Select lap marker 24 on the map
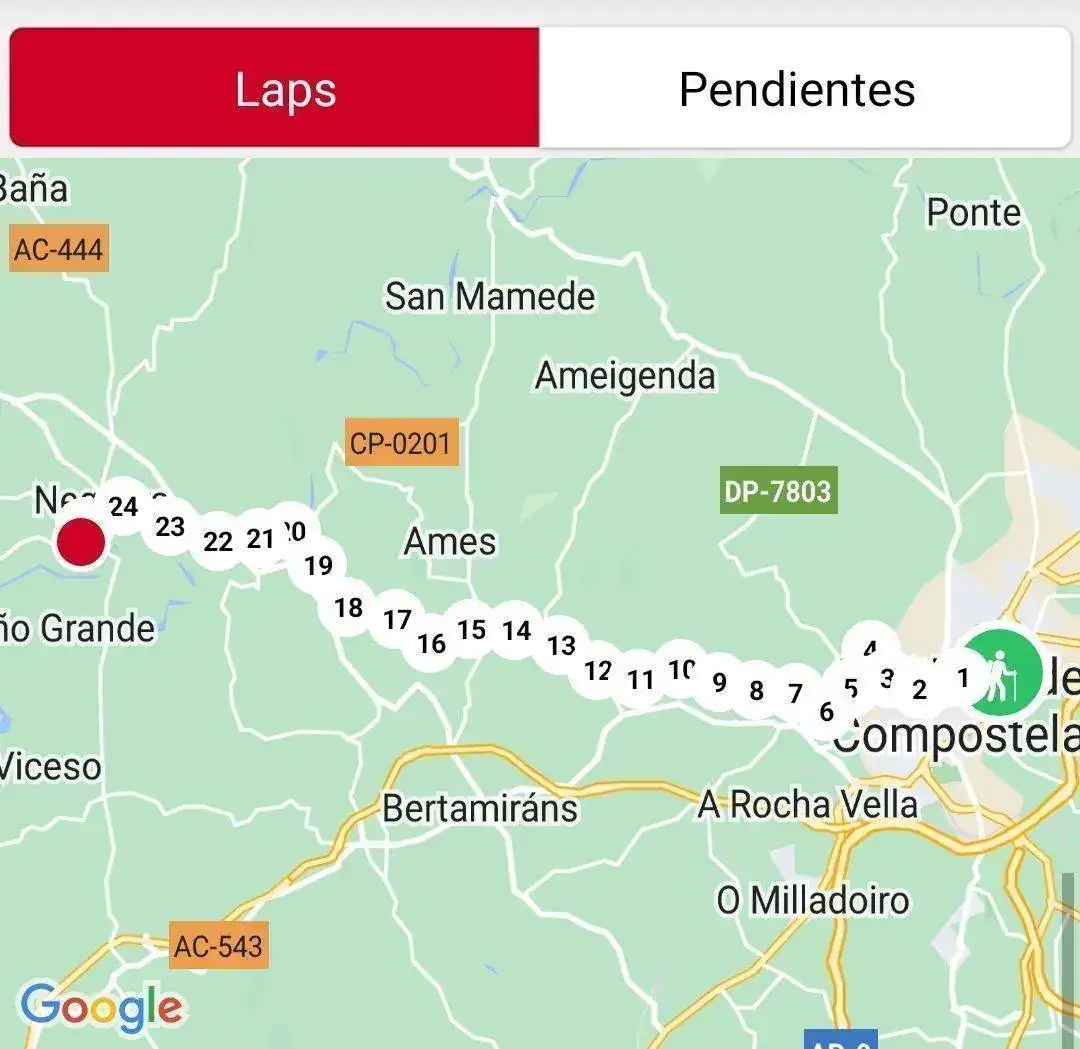This screenshot has height=1049, width=1080. 123,507
